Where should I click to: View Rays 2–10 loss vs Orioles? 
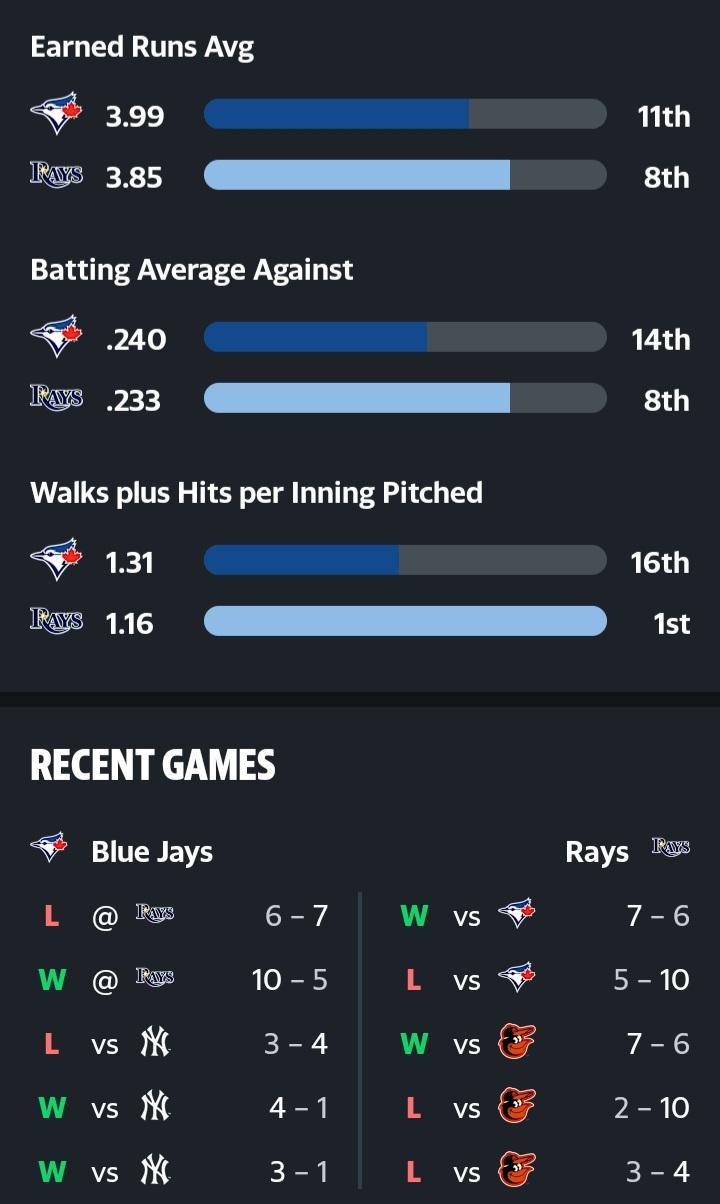(540, 1107)
